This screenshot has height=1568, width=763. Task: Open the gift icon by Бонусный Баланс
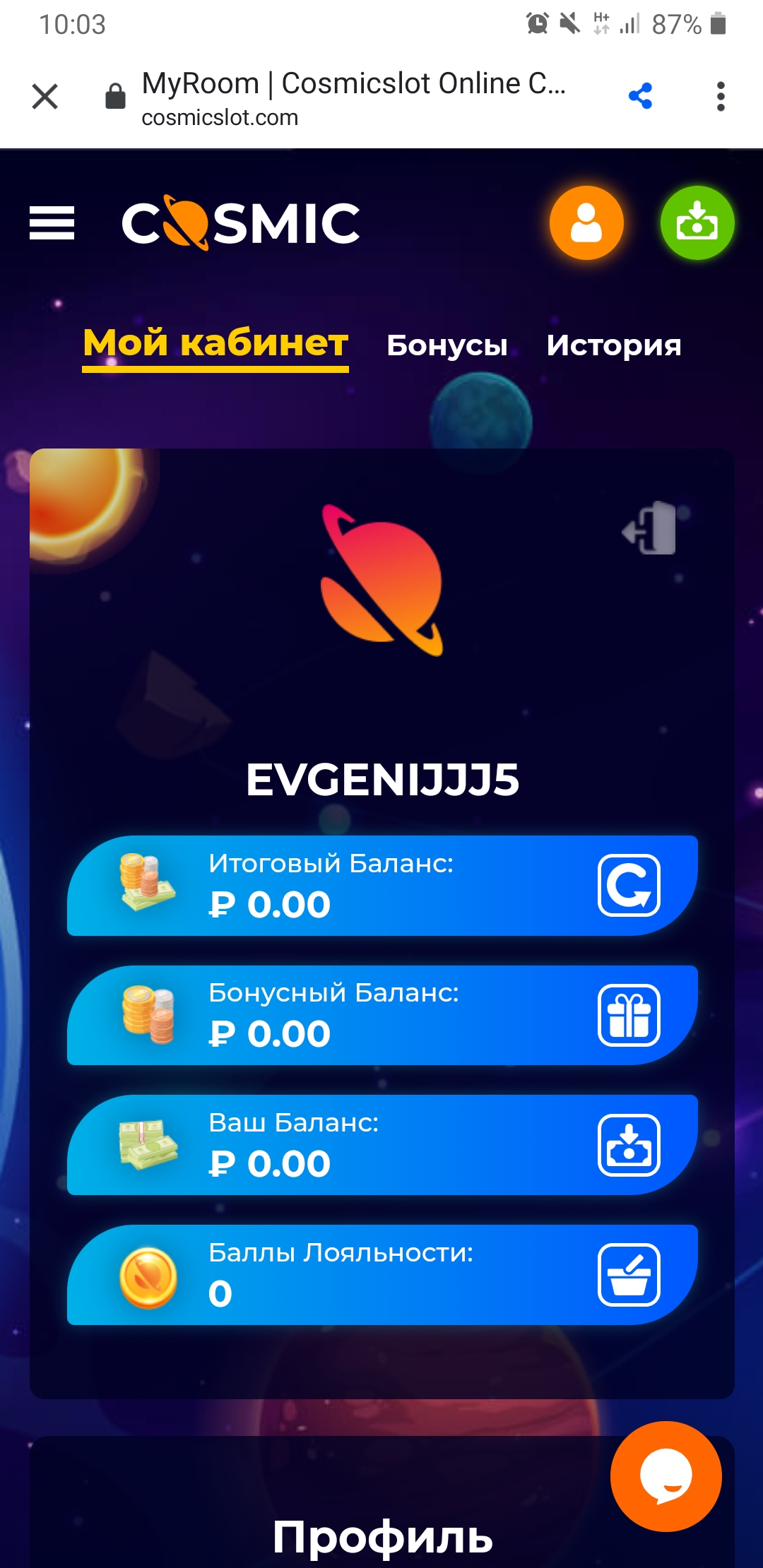(629, 1016)
